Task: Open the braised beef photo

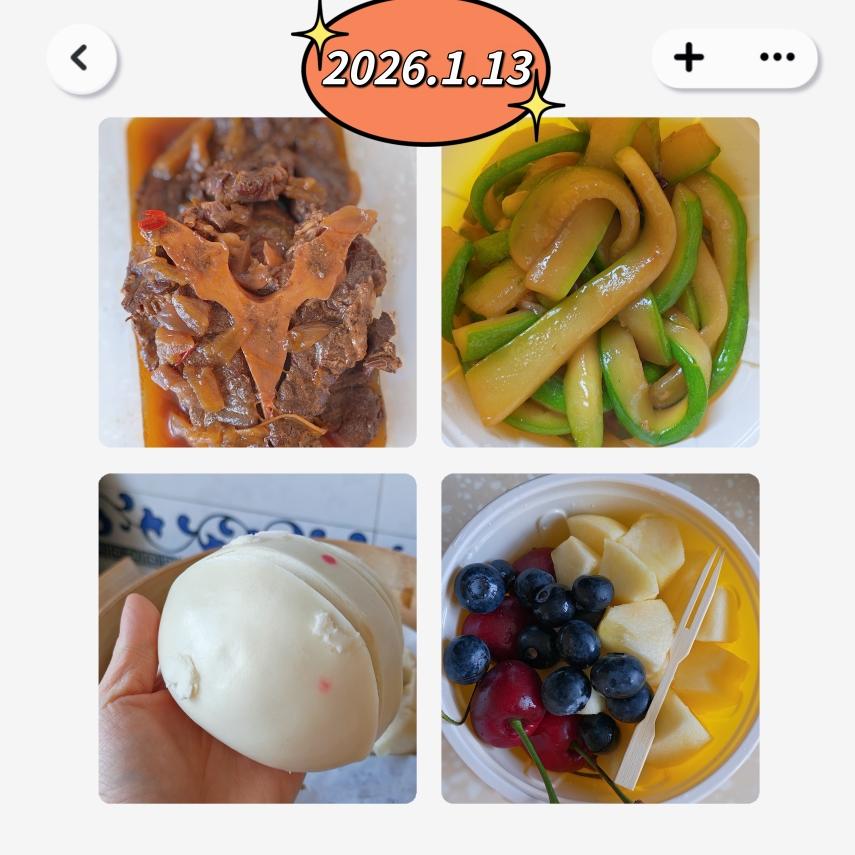Action: point(257,282)
